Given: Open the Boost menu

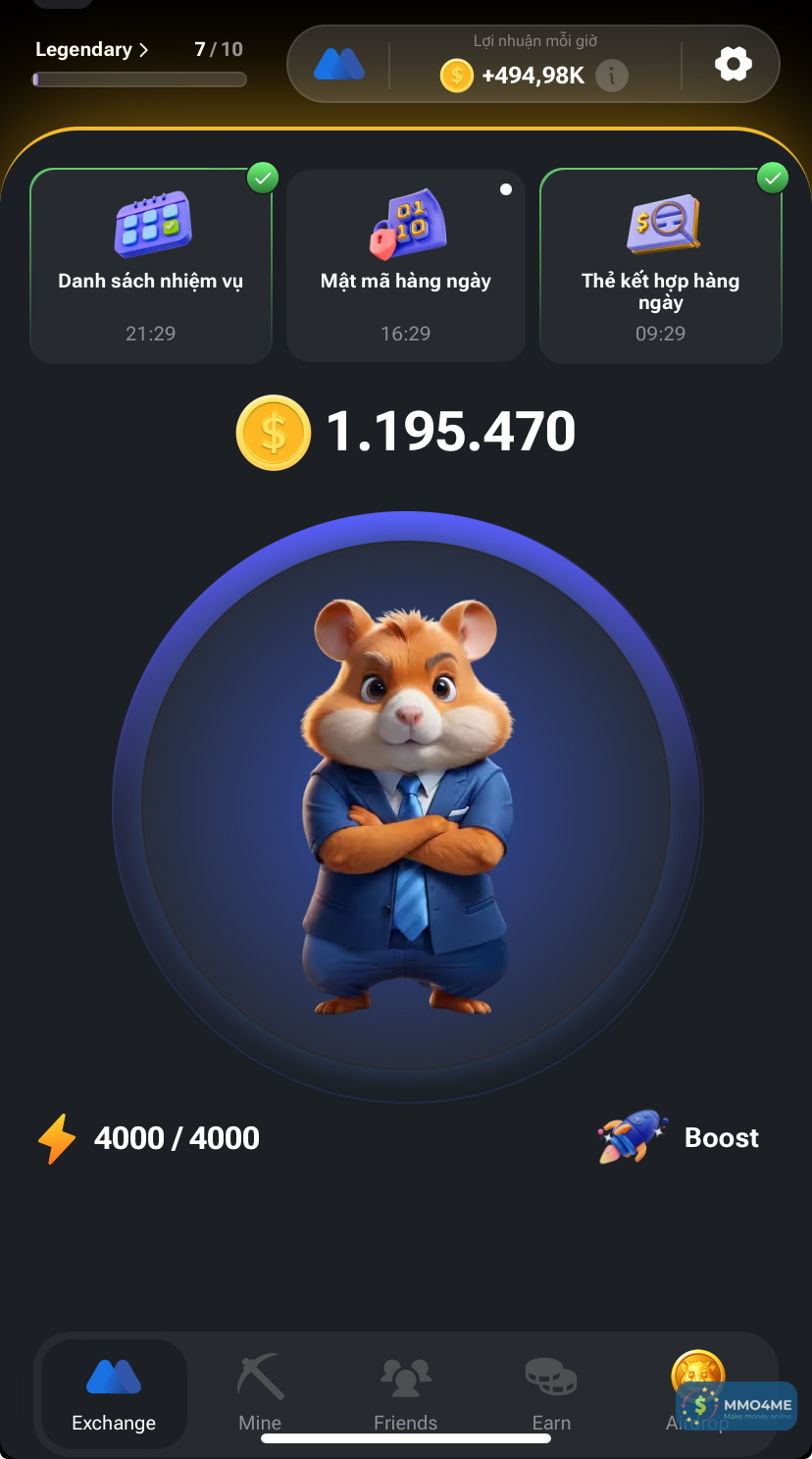Looking at the screenshot, I should pyautogui.click(x=679, y=1138).
